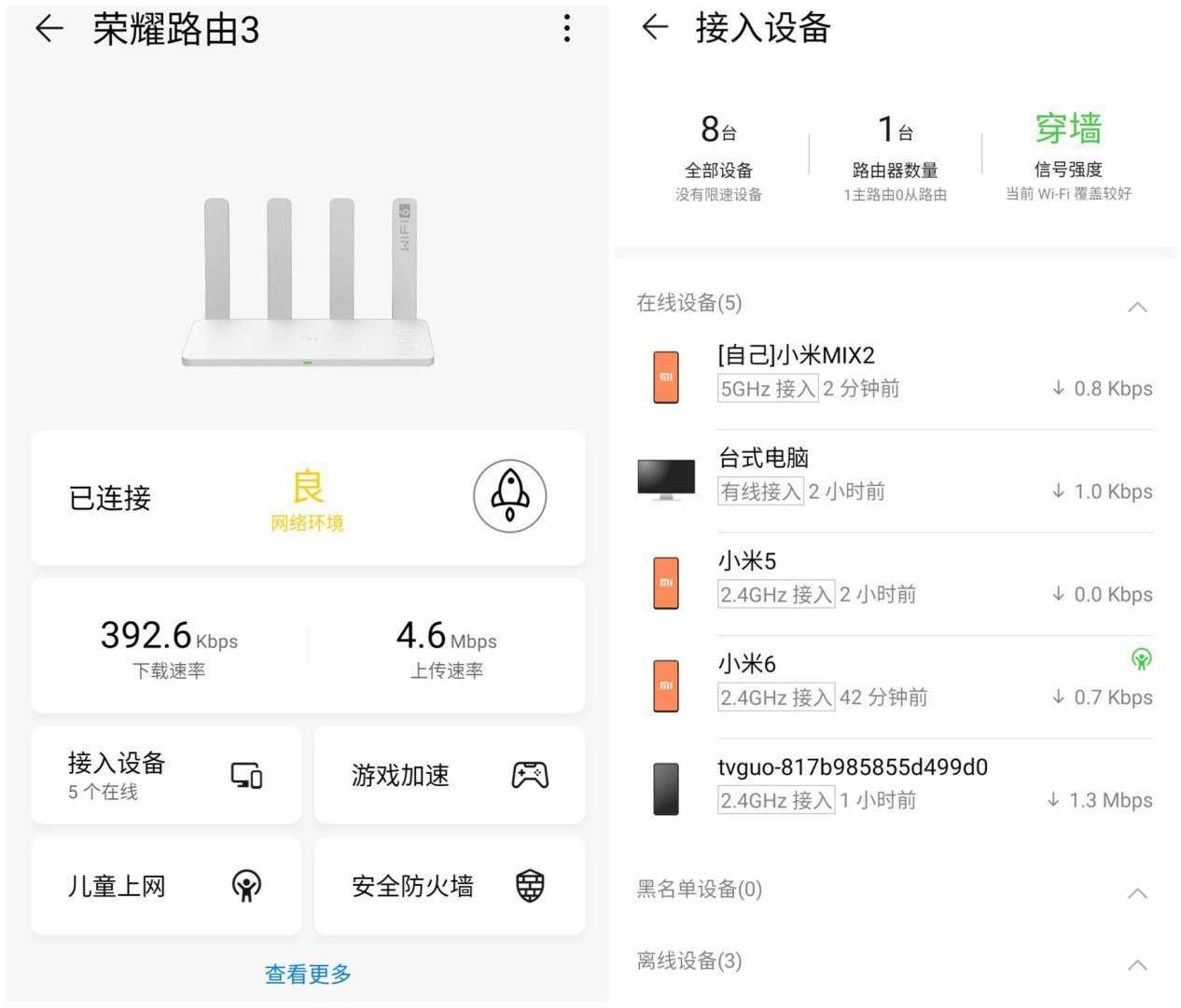Toggle the 离线设备(3) section

[x=1136, y=964]
